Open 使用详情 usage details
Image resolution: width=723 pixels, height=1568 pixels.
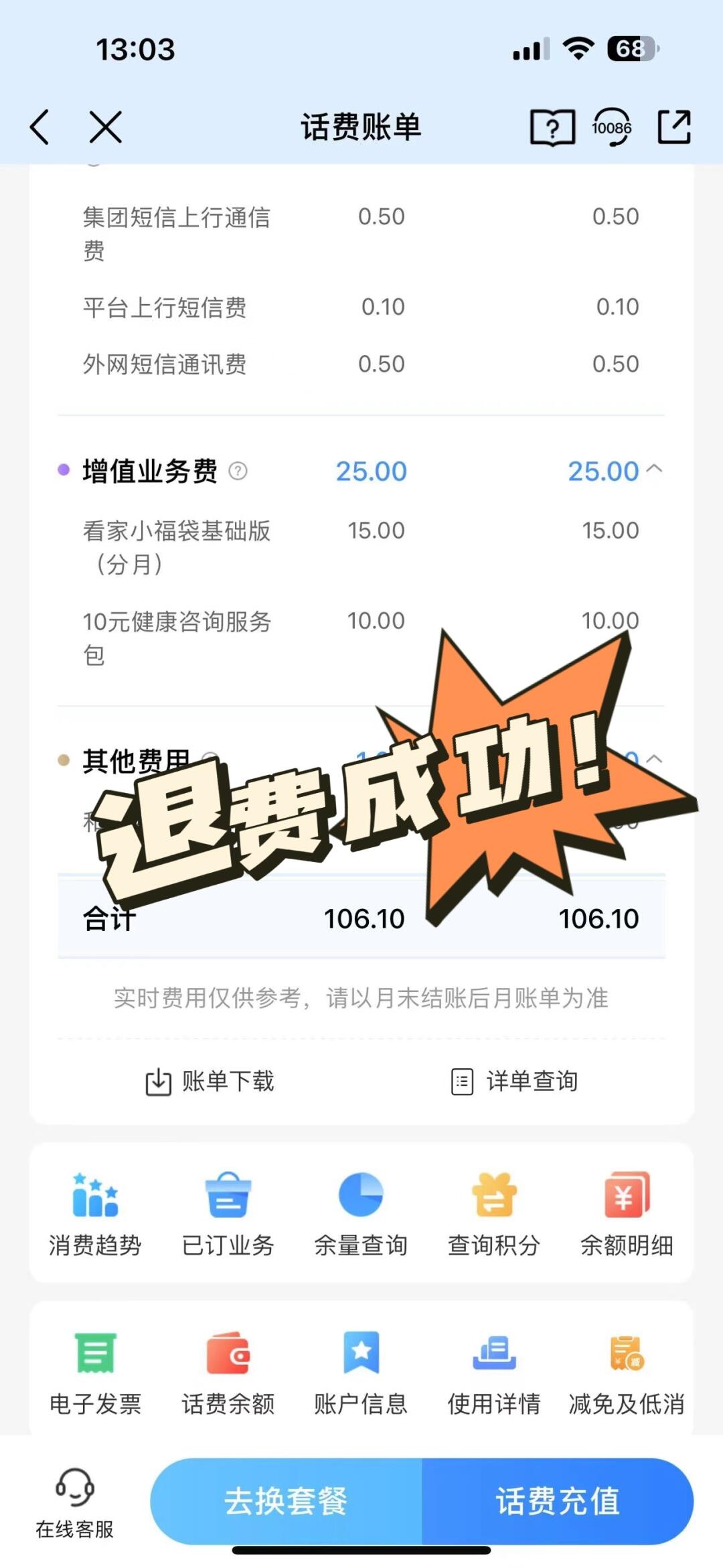coord(493,1366)
